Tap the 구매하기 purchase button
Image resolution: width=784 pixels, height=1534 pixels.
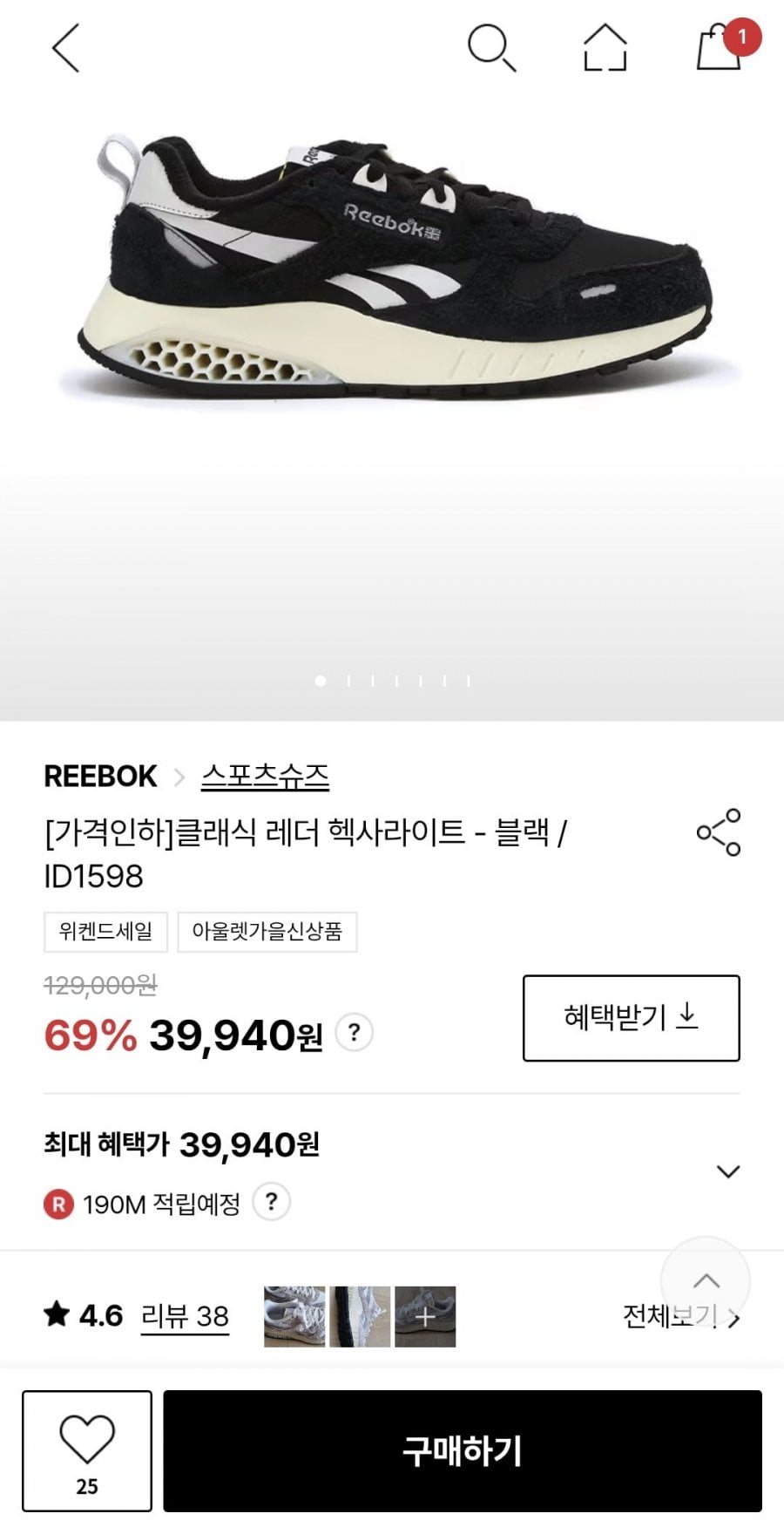click(x=463, y=1450)
